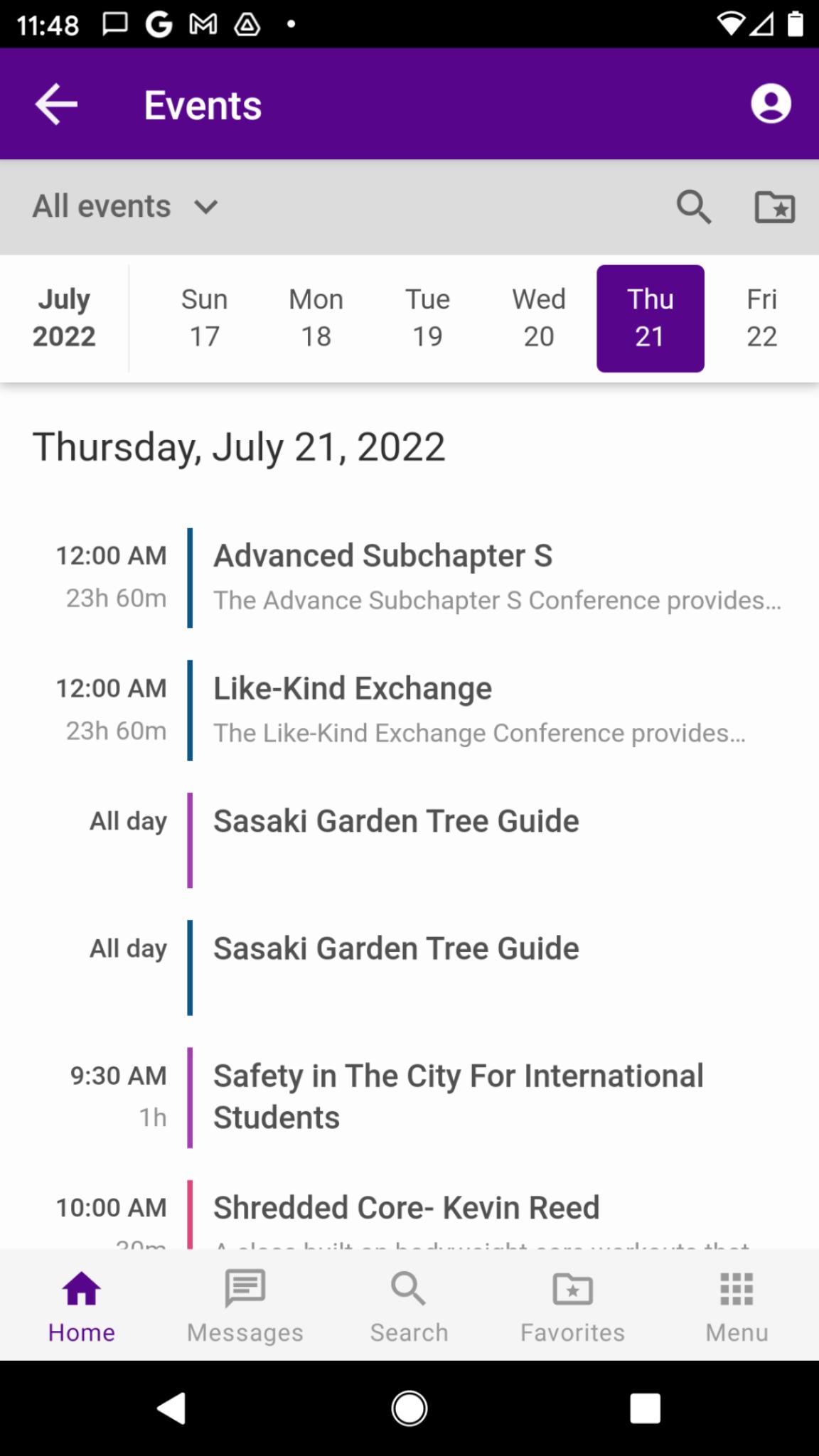Open the Menu tab

[x=737, y=1307]
